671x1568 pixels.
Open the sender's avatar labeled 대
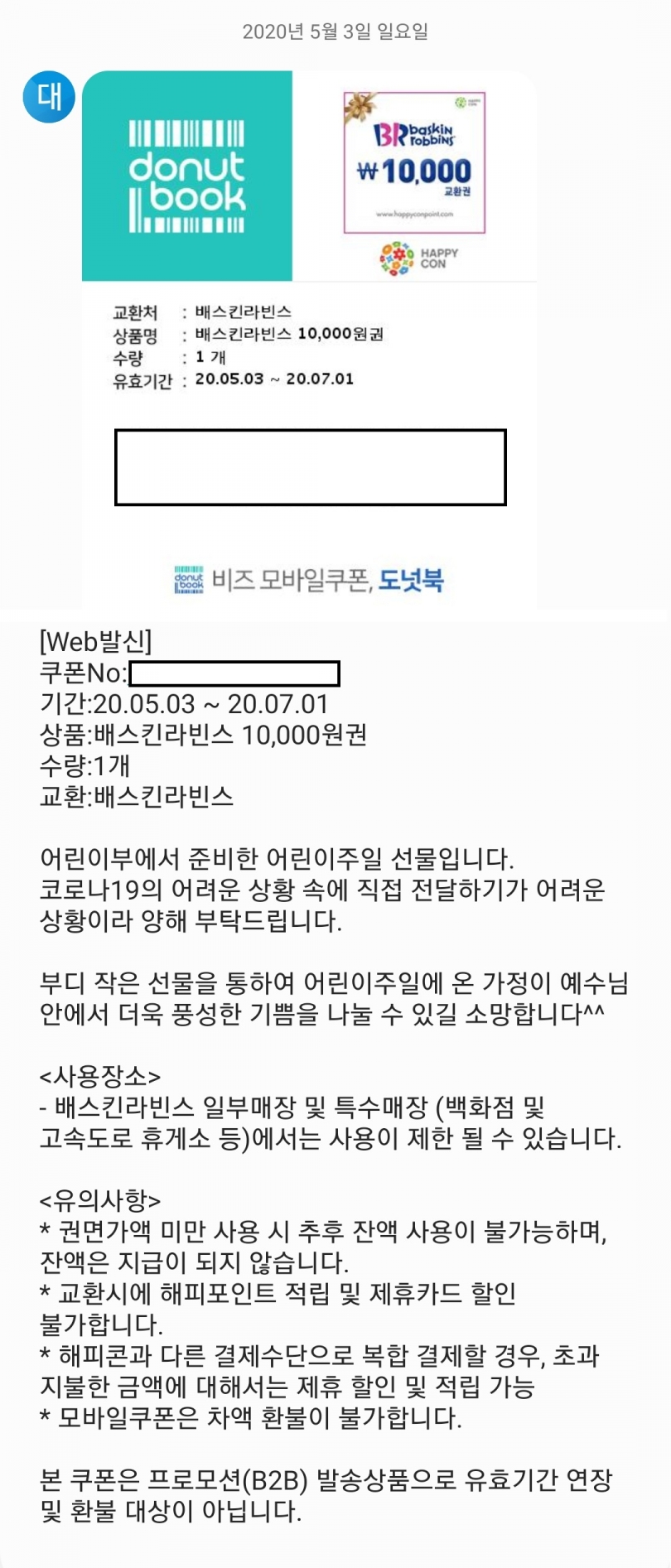pyautogui.click(x=49, y=96)
